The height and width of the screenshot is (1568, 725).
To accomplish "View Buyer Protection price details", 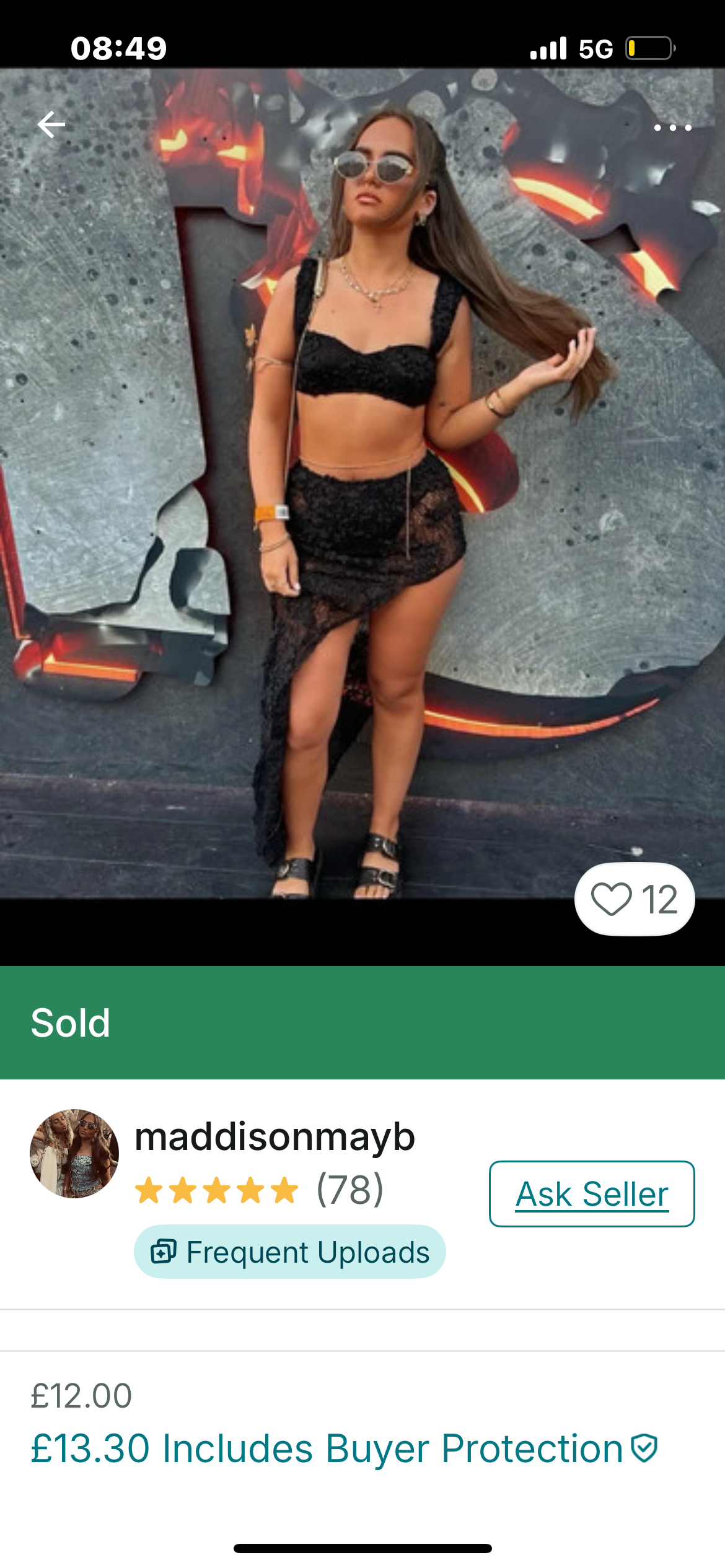I will tap(344, 1449).
